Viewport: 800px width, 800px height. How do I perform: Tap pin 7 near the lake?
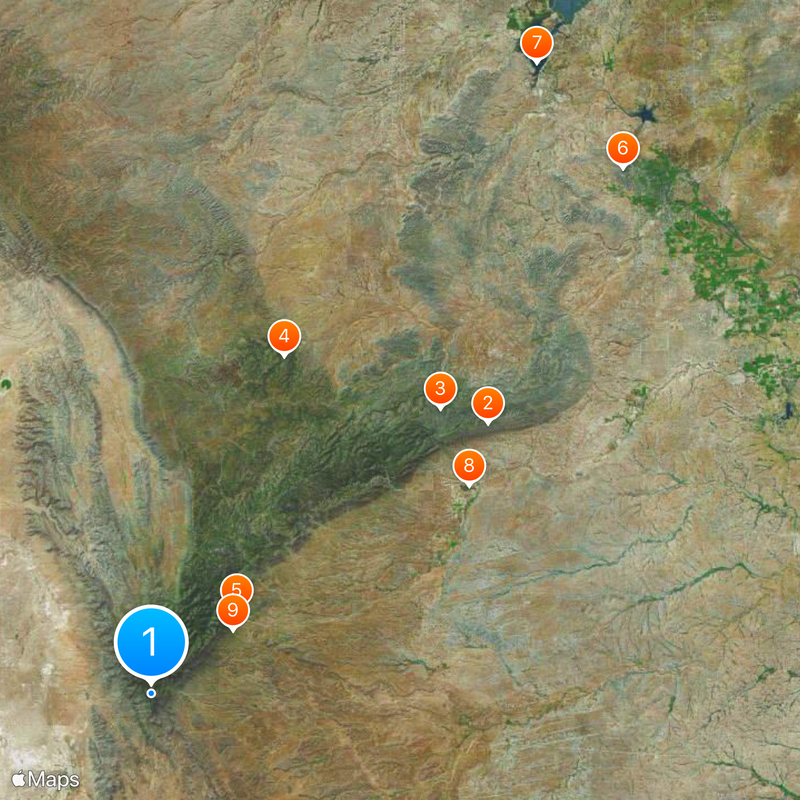click(x=537, y=43)
